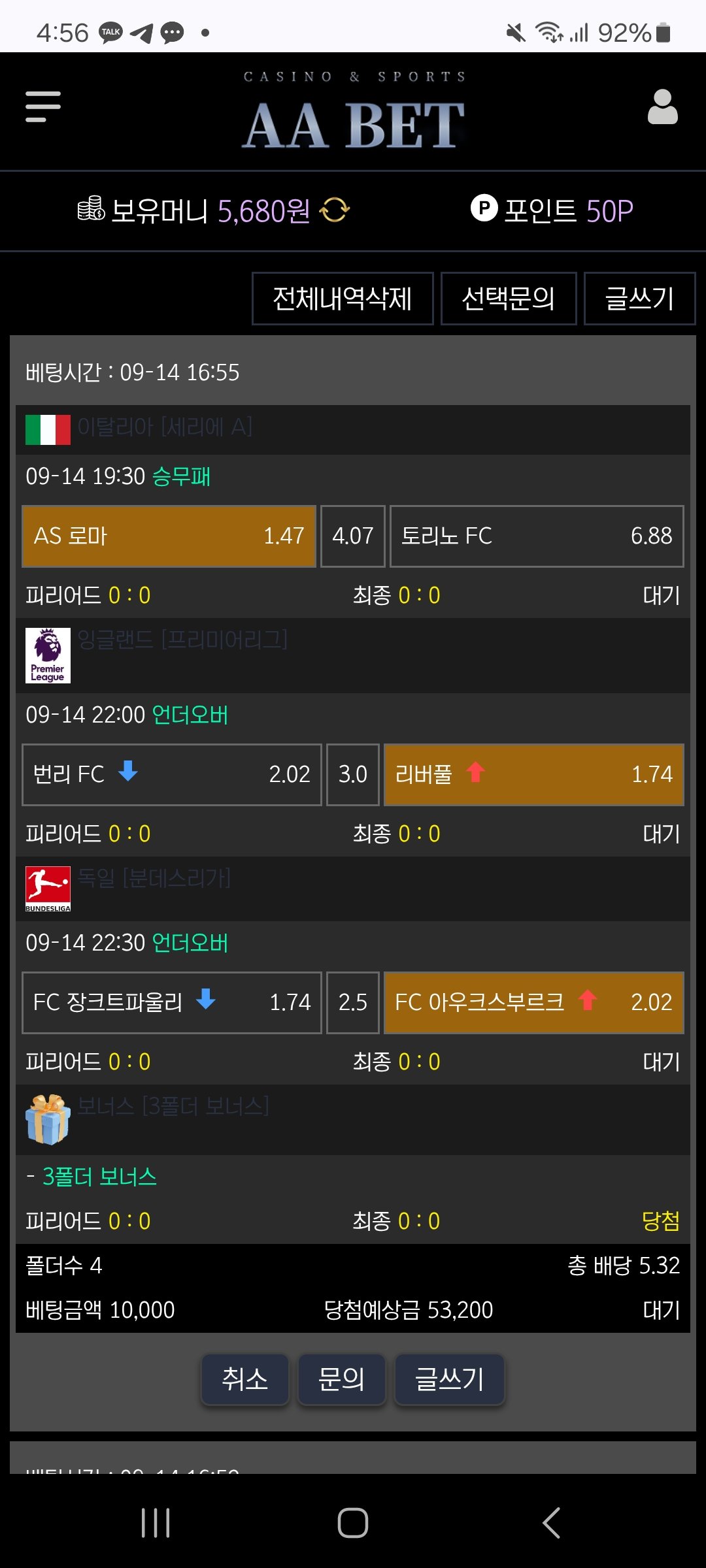Refresh the 보유머니 balance
This screenshot has width=706, height=1568.
click(x=335, y=210)
